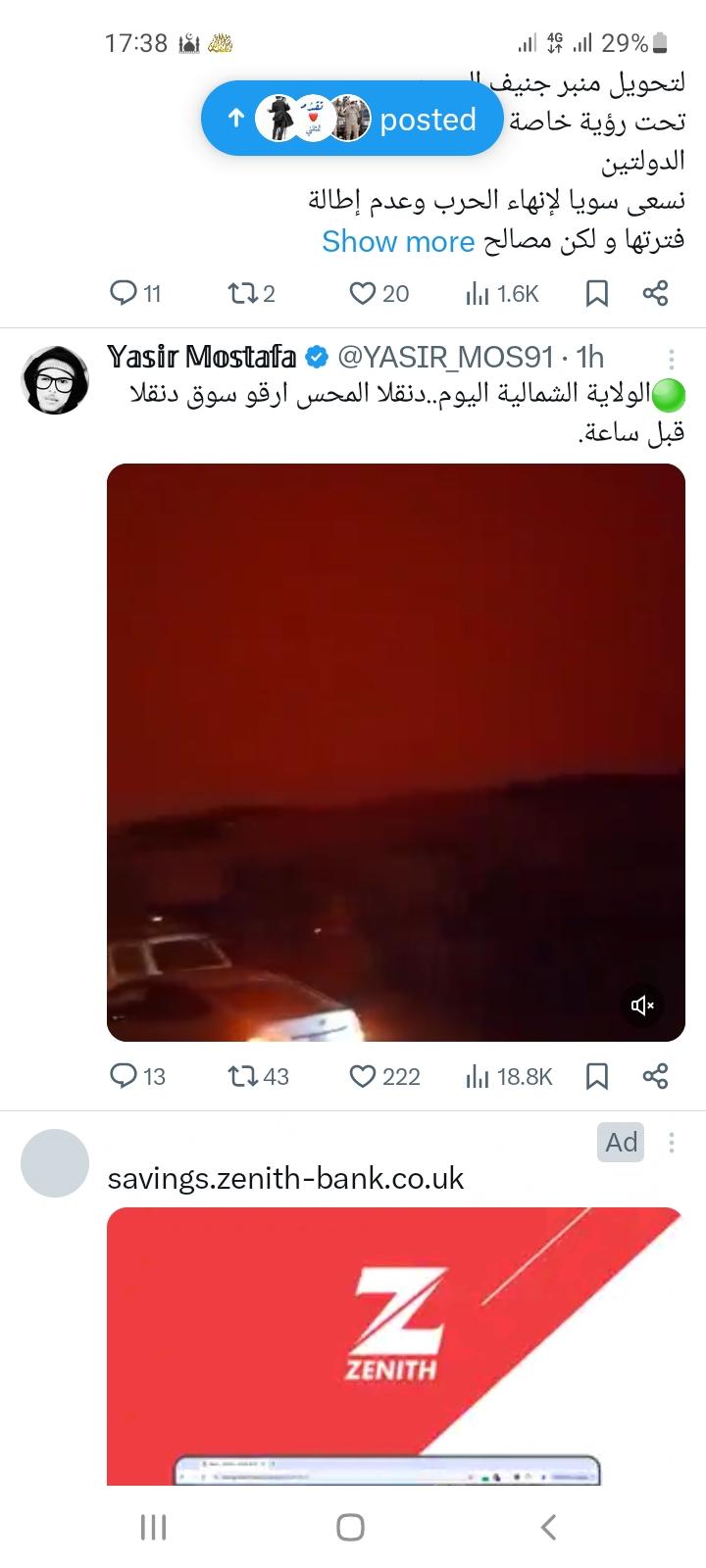Screen dimensions: 706x1568
Task: Tap the new posts pill
Action: click(351, 119)
